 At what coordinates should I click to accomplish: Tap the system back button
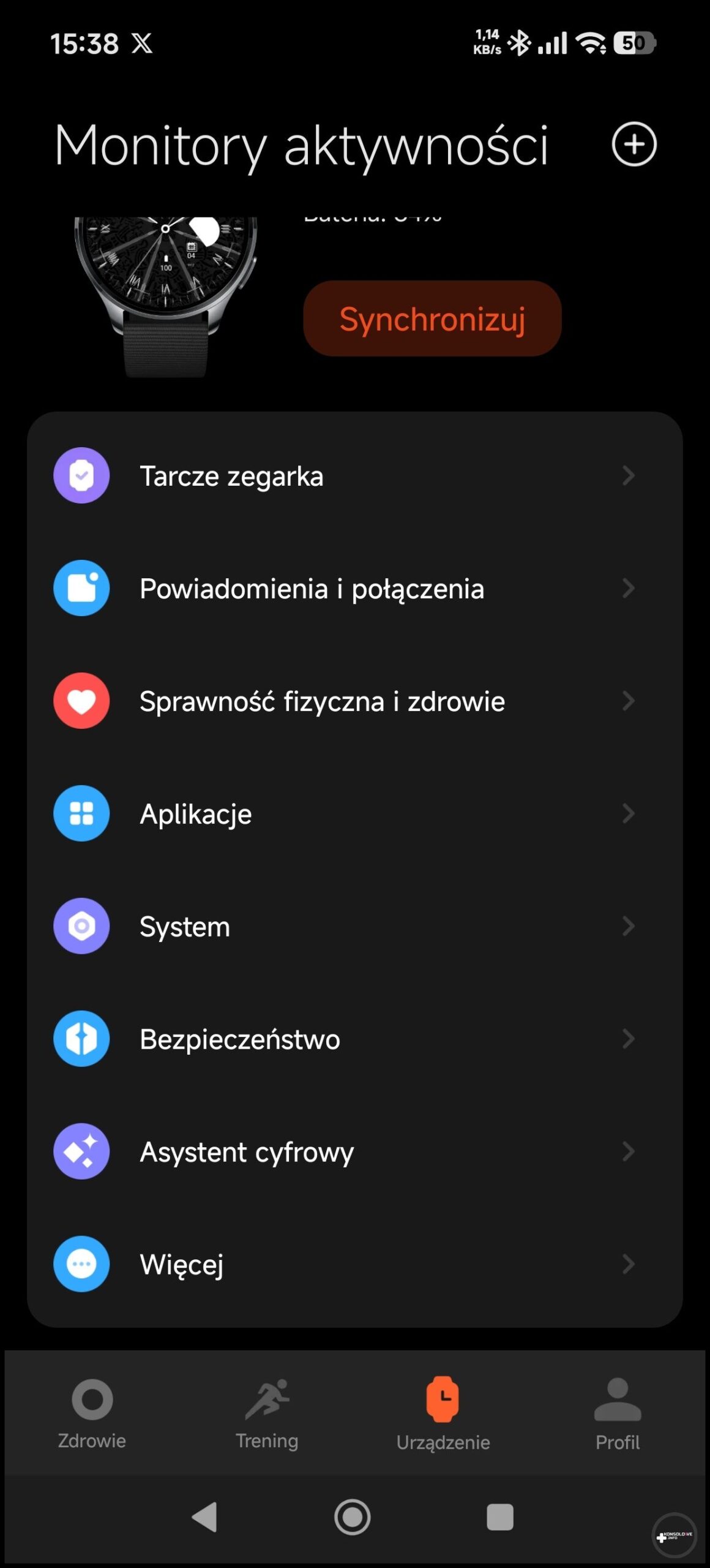coord(205,1517)
